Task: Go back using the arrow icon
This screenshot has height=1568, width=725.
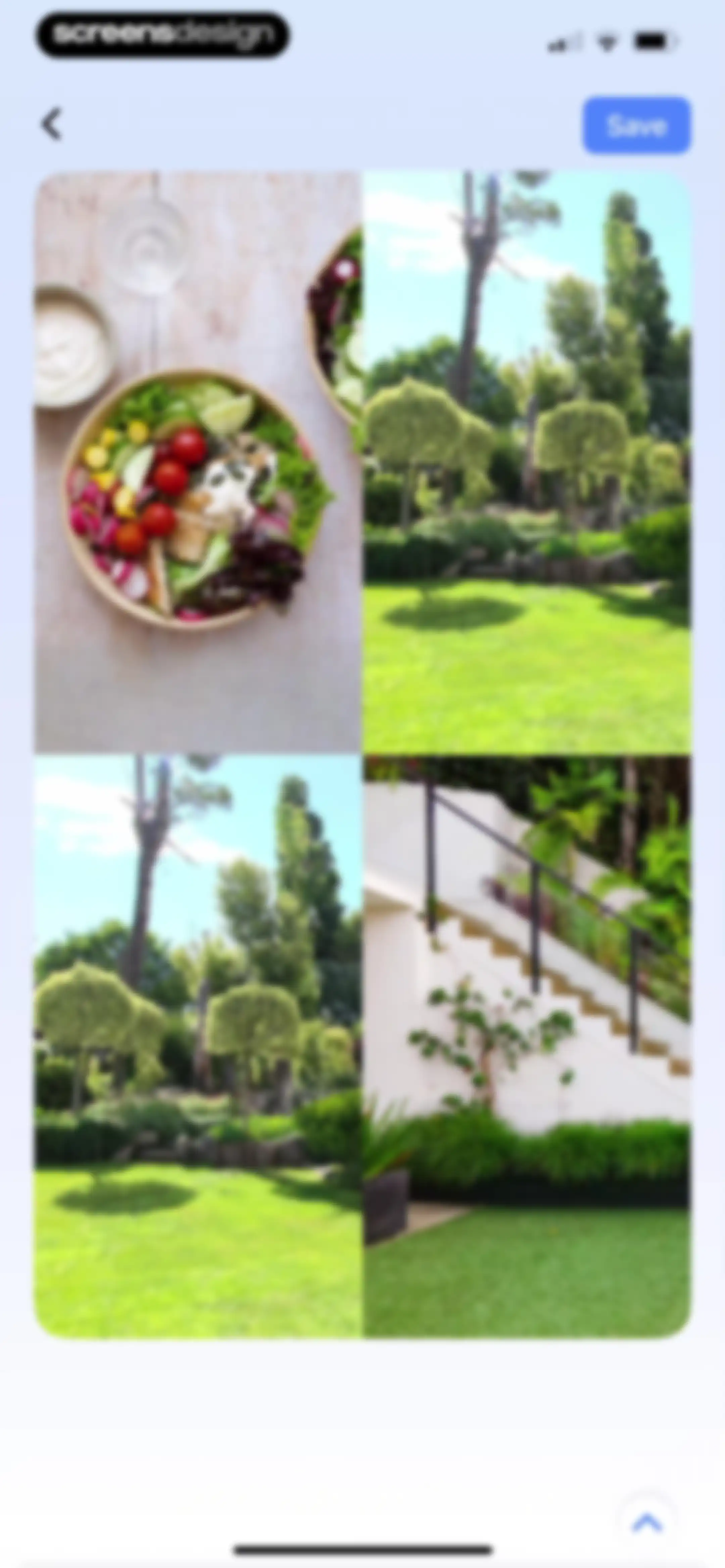Action: (52, 124)
